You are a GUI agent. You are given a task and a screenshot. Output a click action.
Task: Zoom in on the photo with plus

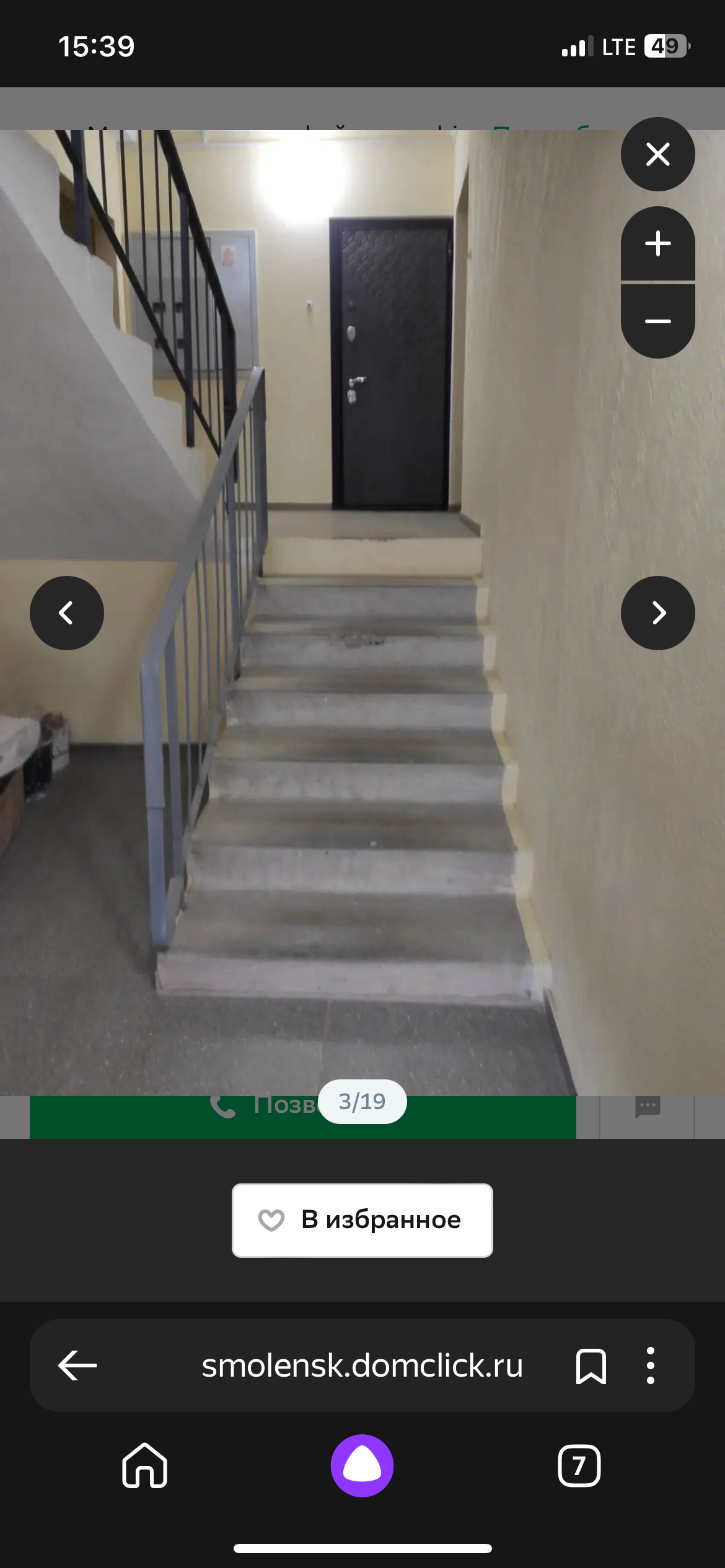click(657, 243)
